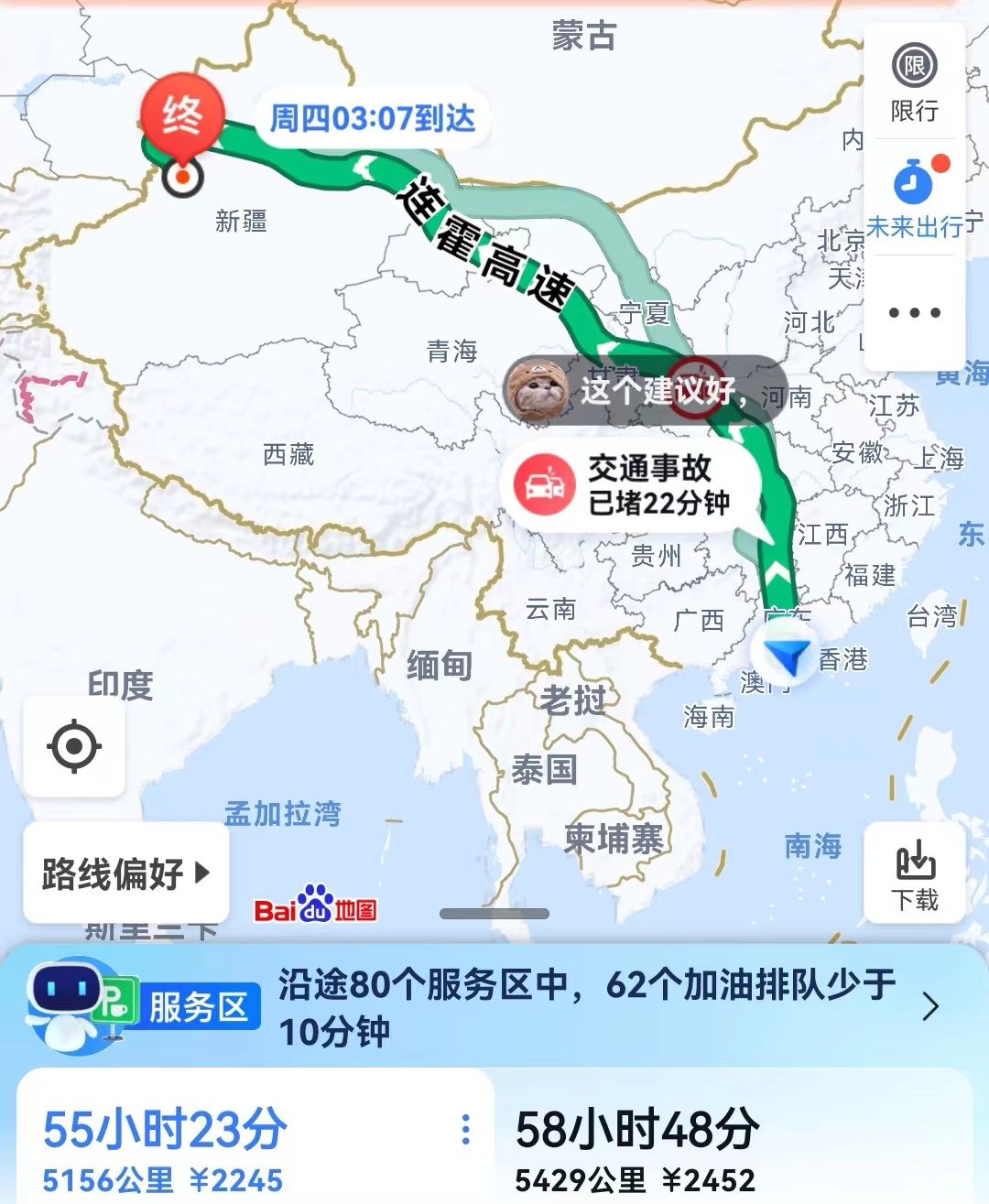Open the three-dot more options menu

pos(914,313)
